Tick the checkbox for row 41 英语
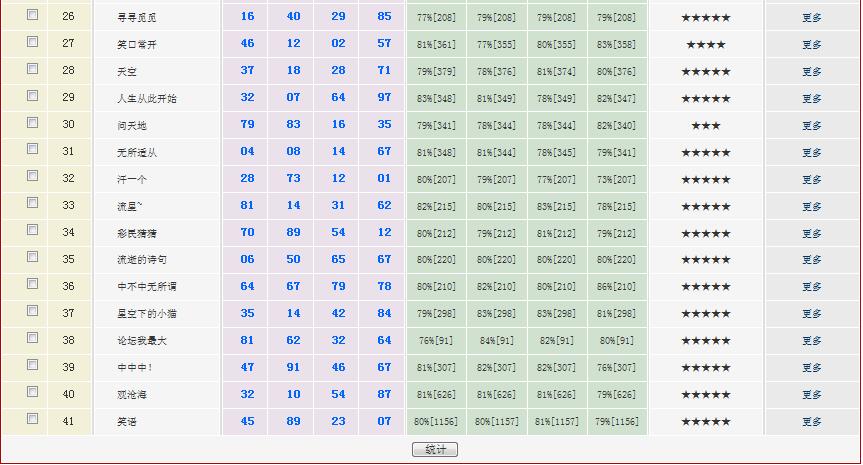The width and height of the screenshot is (863, 465). [x=33, y=419]
